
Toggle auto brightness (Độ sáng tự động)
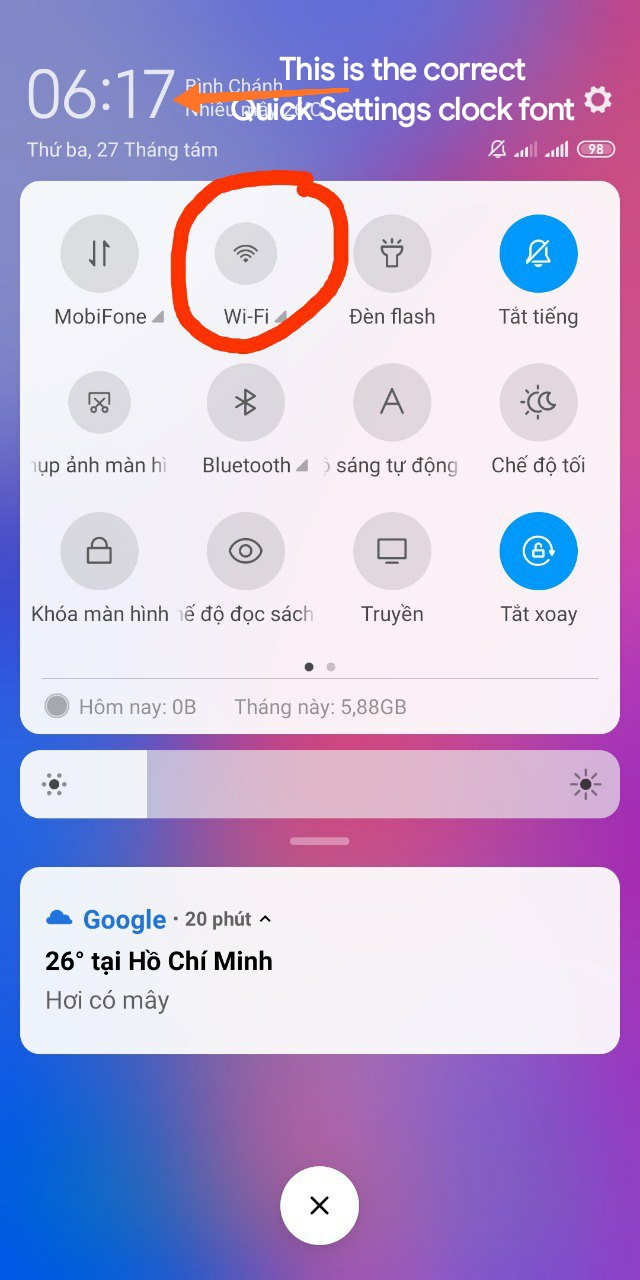(392, 403)
